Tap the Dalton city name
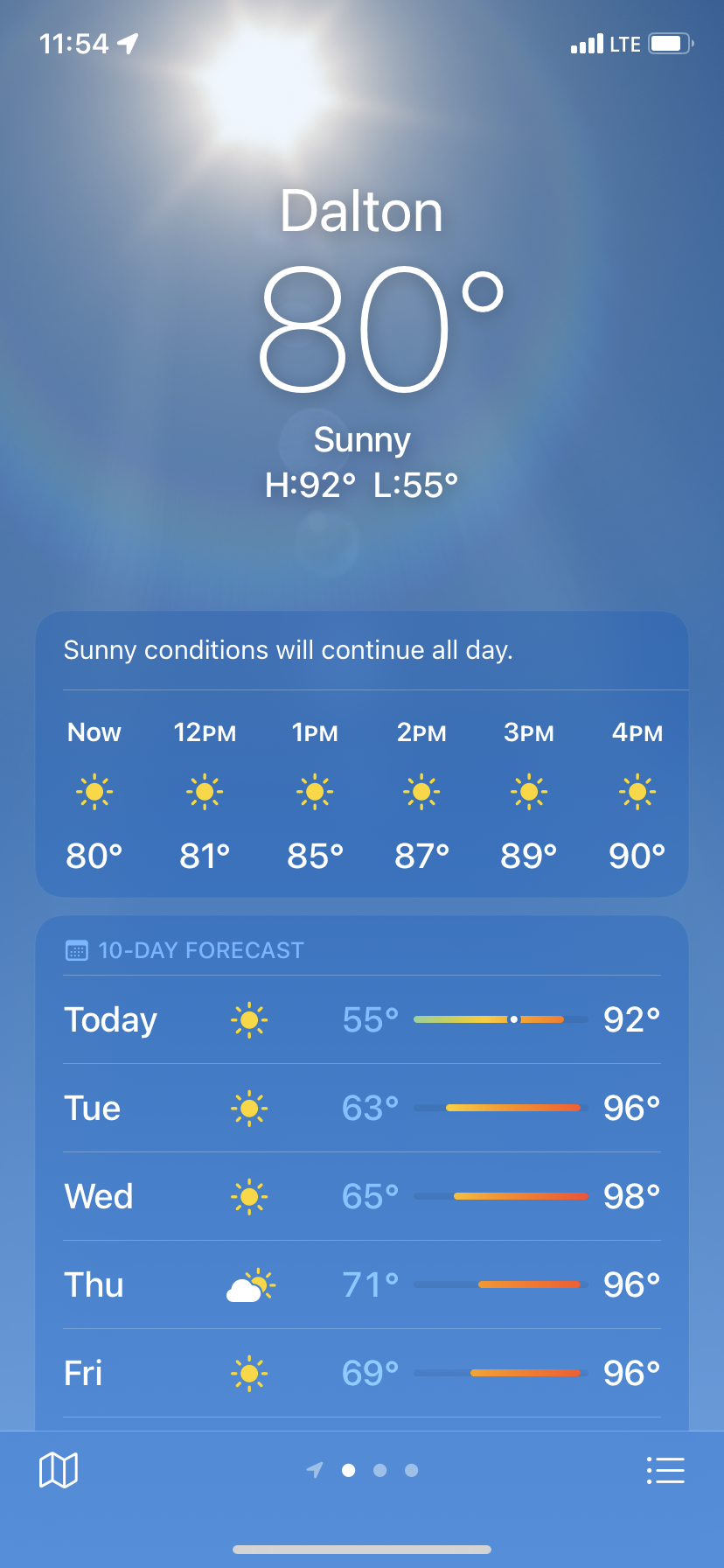724x1568 pixels. coord(362,210)
